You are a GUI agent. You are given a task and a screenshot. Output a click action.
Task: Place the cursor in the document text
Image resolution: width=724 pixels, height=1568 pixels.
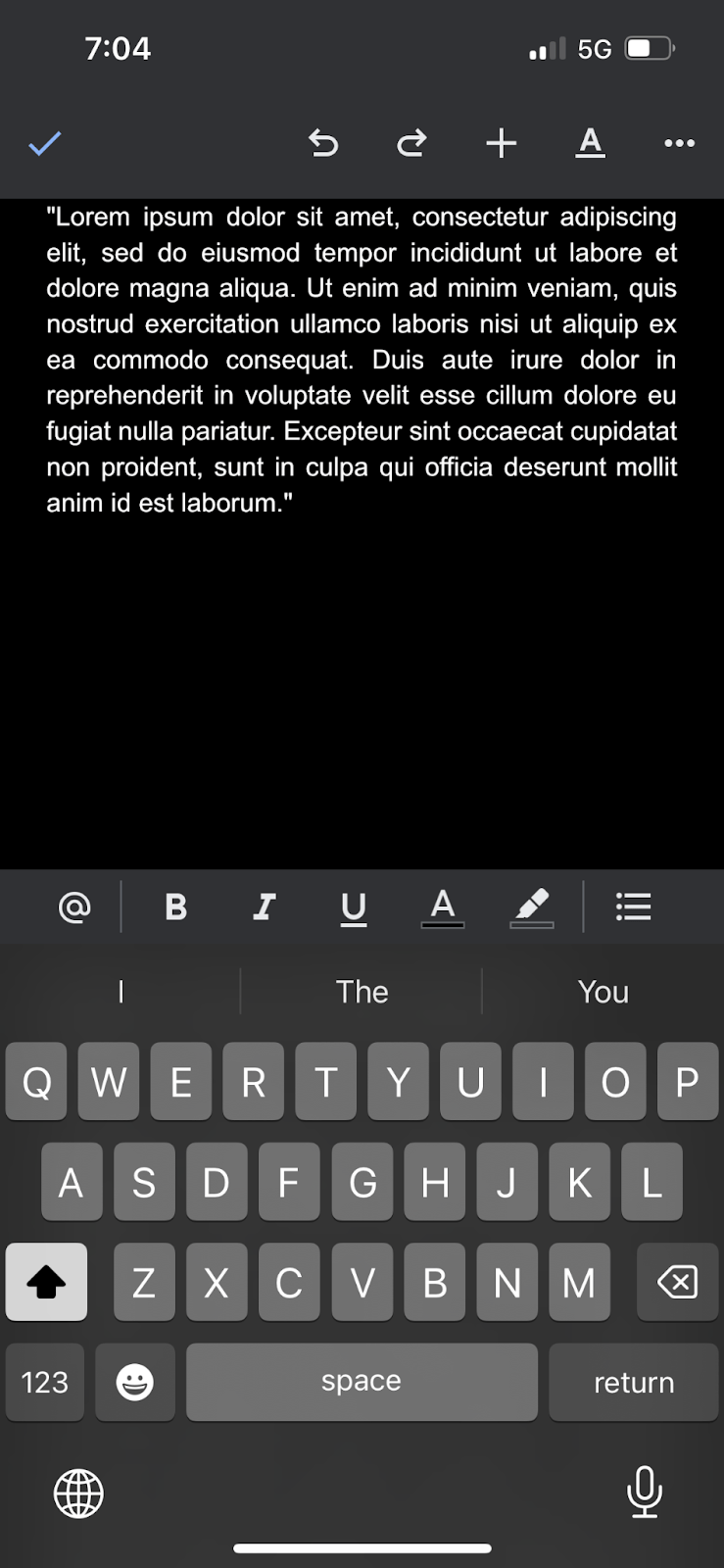pos(362,360)
